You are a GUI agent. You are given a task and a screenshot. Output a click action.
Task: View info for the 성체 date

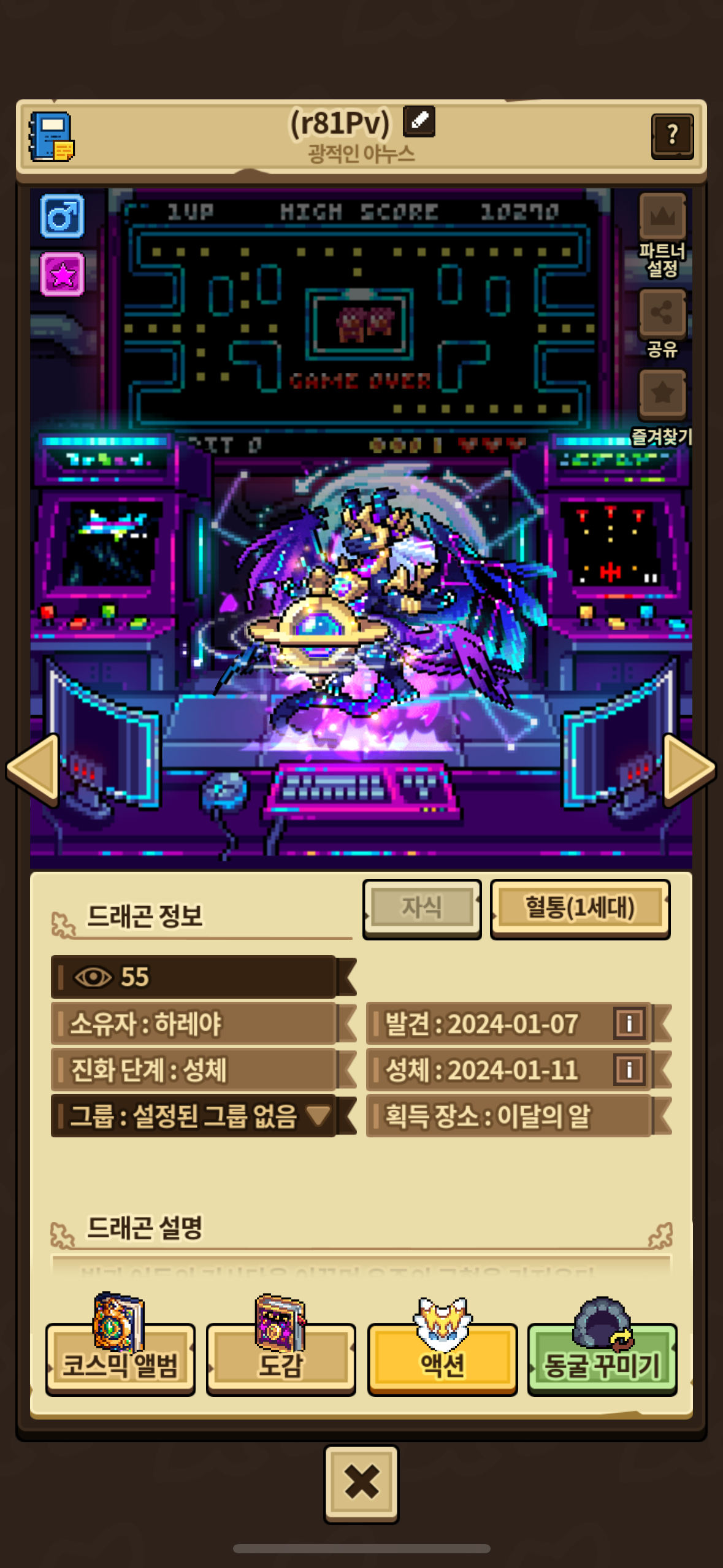(x=629, y=1069)
